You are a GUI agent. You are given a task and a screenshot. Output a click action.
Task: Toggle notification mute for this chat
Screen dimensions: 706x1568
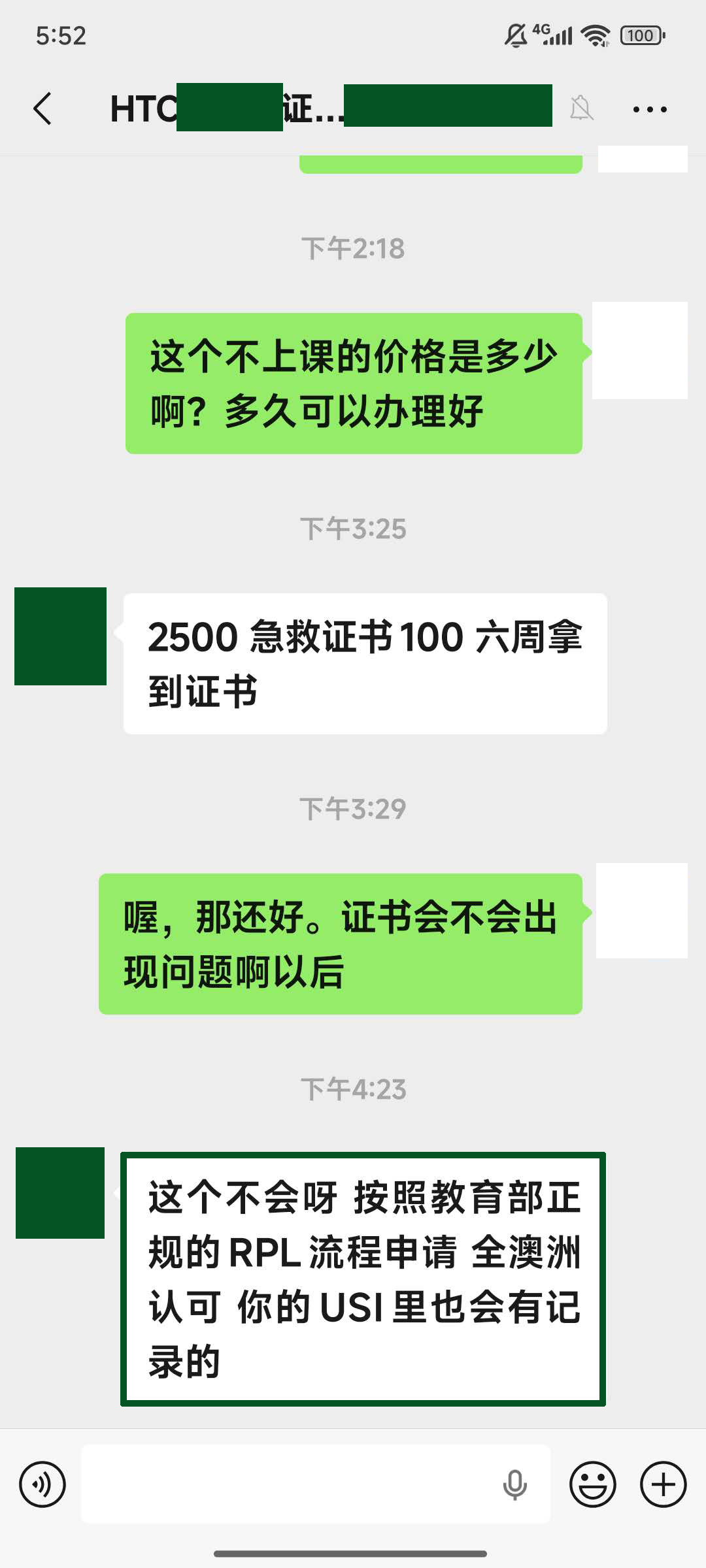click(581, 108)
